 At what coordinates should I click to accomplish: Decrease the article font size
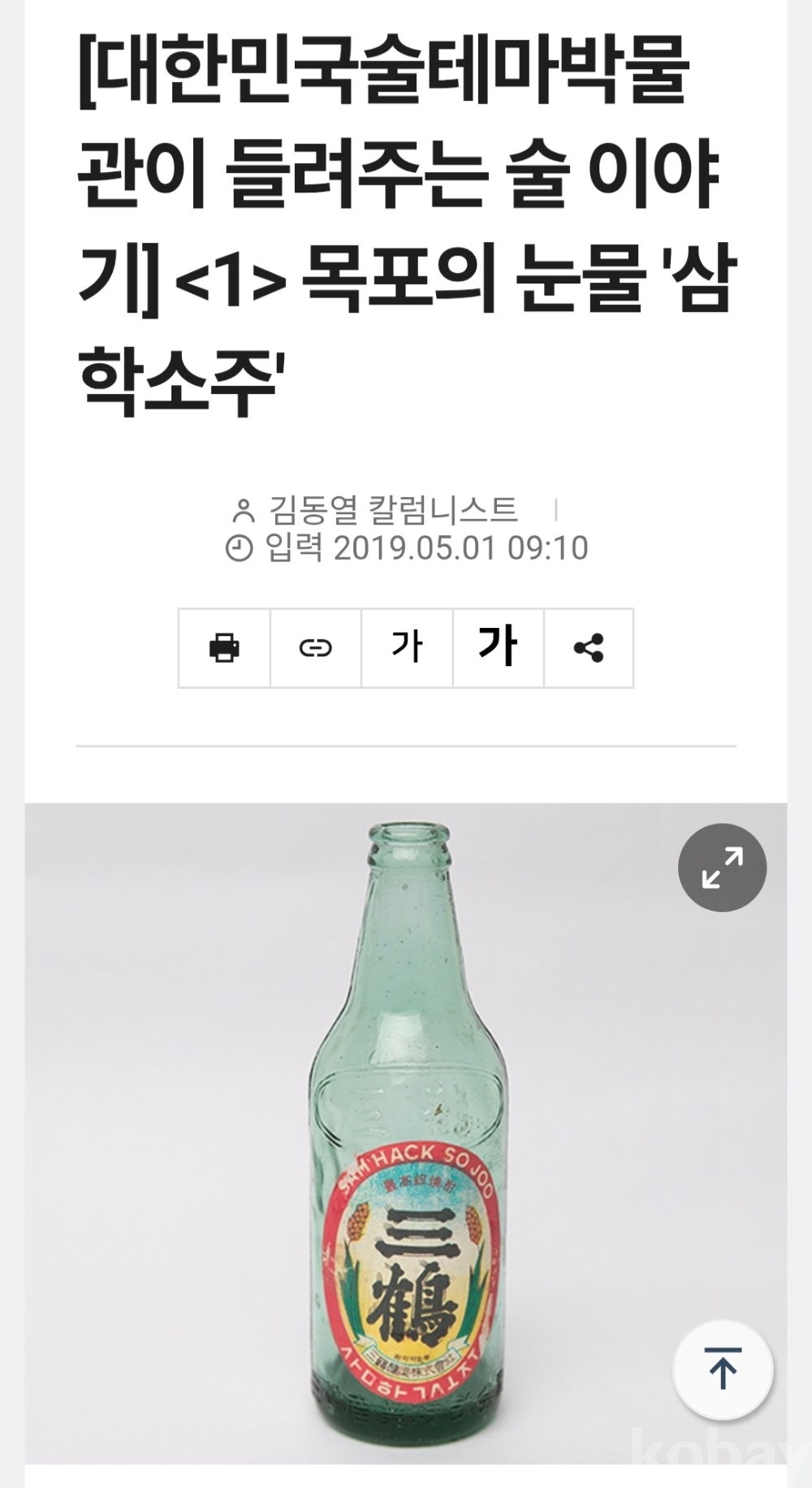coord(407,648)
